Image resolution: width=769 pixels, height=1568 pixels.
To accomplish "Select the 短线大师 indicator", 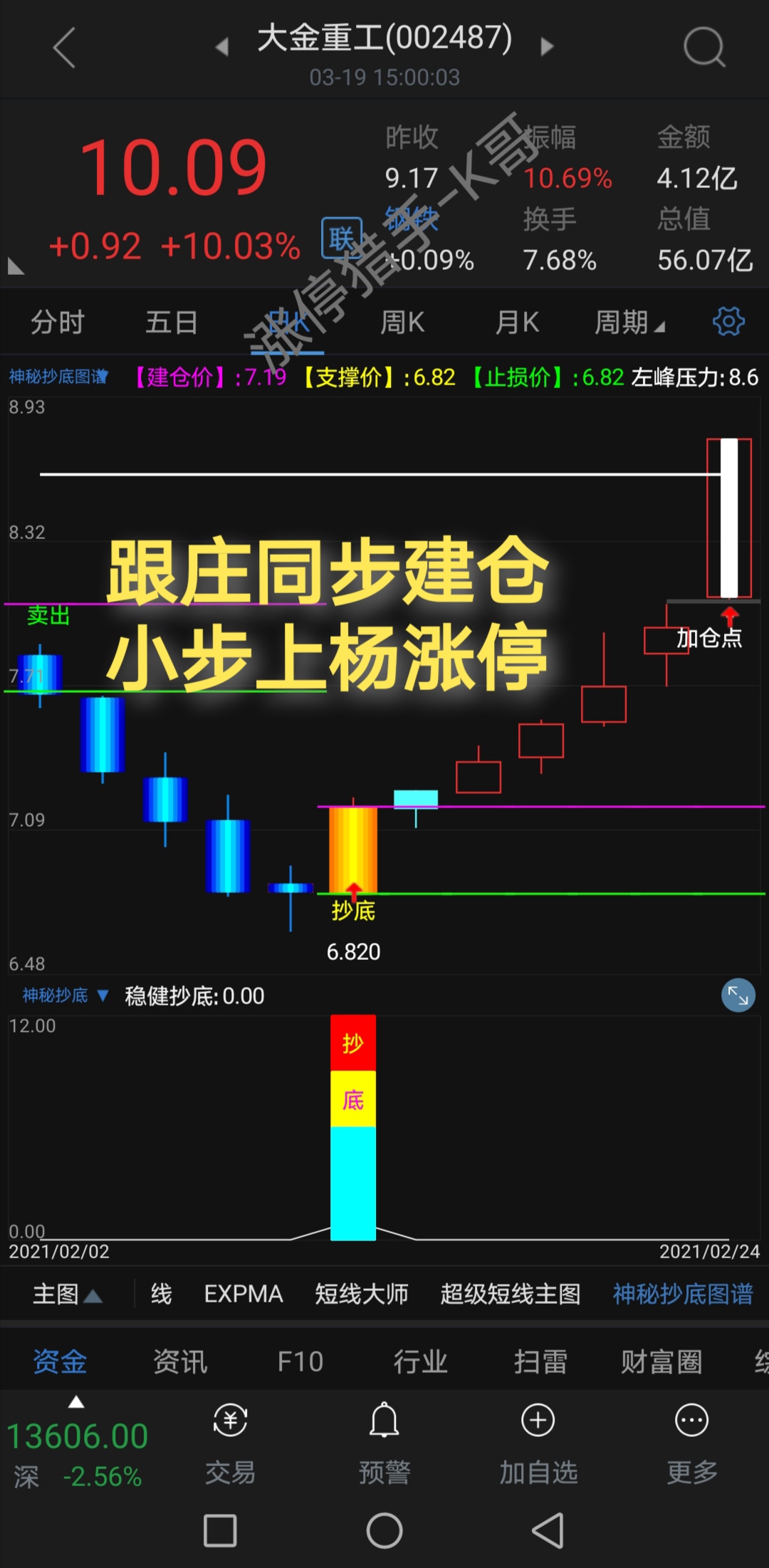I will 362,1294.
